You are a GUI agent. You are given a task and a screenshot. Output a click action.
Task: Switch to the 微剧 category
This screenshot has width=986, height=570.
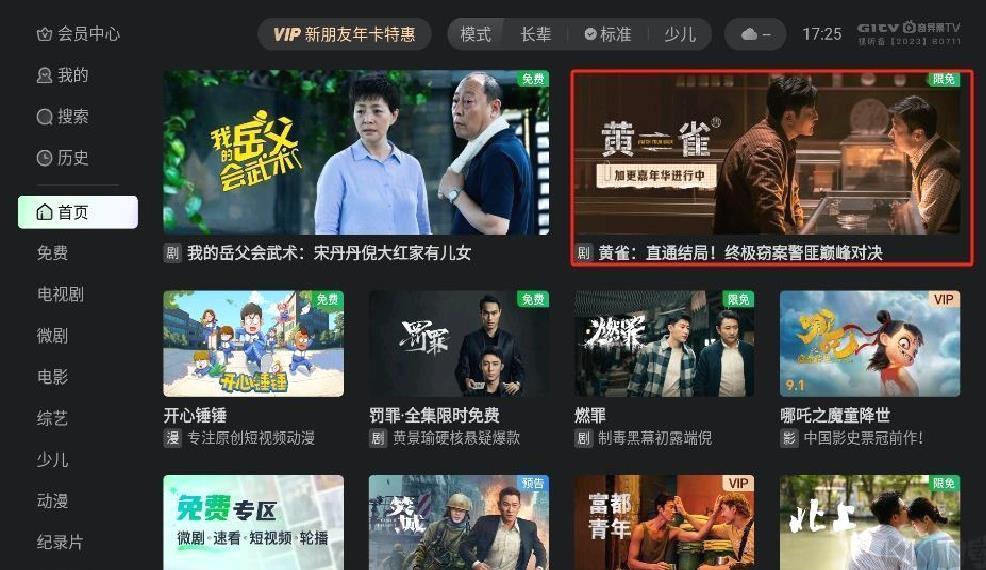pos(53,336)
